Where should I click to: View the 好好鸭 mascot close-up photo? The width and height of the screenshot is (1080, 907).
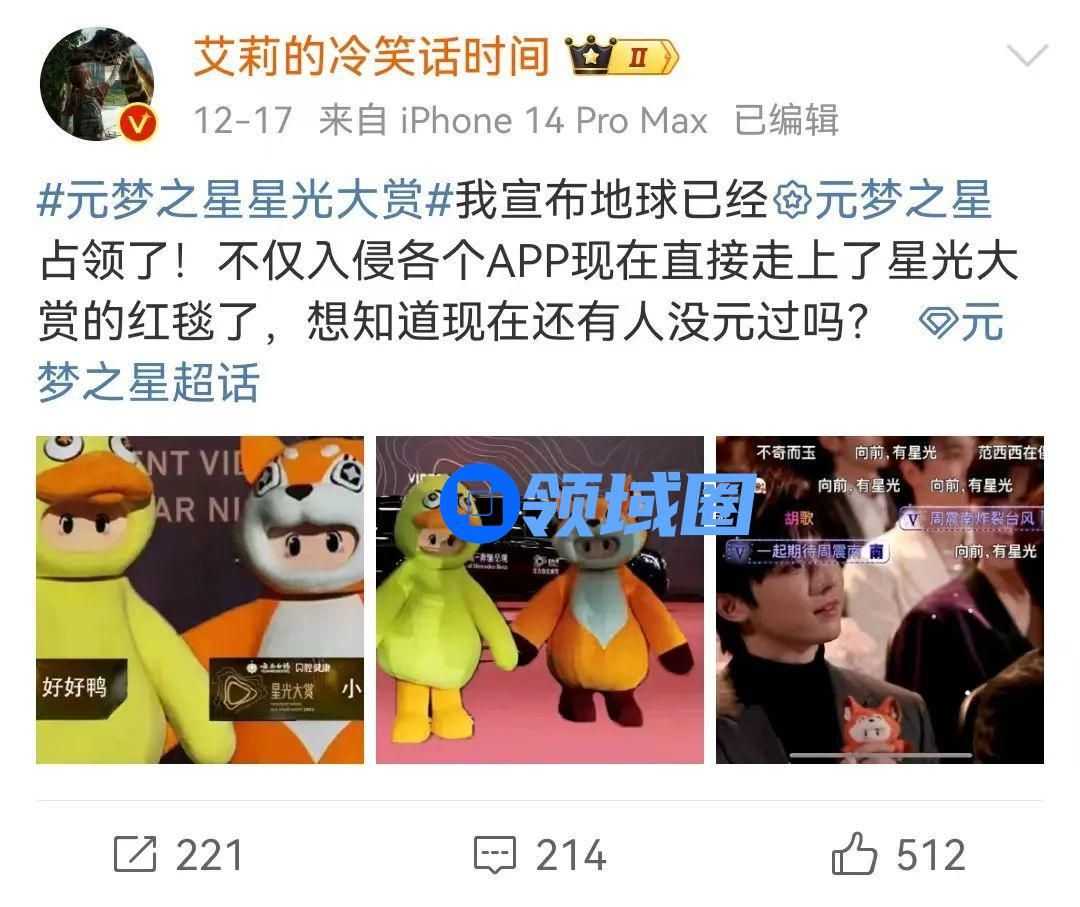click(x=200, y=600)
